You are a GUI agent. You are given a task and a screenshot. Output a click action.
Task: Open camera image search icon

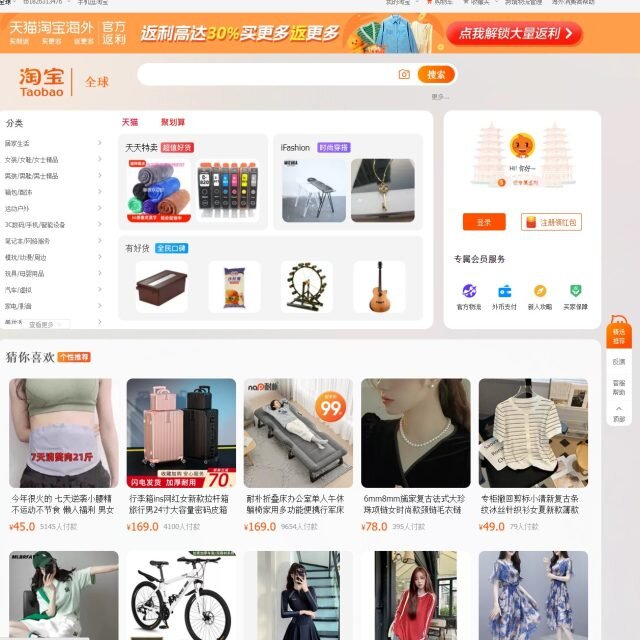404,74
